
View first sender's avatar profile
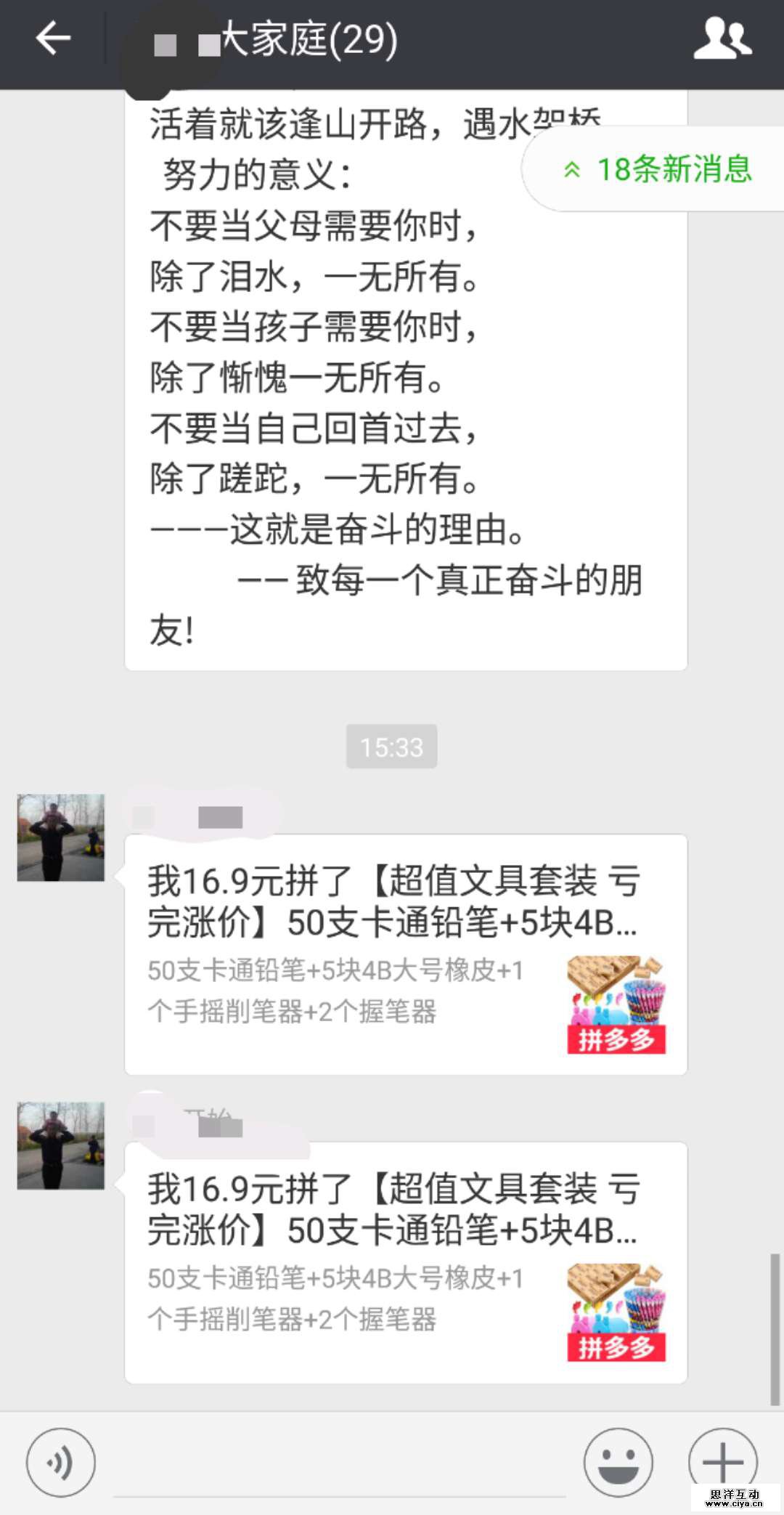tap(61, 837)
